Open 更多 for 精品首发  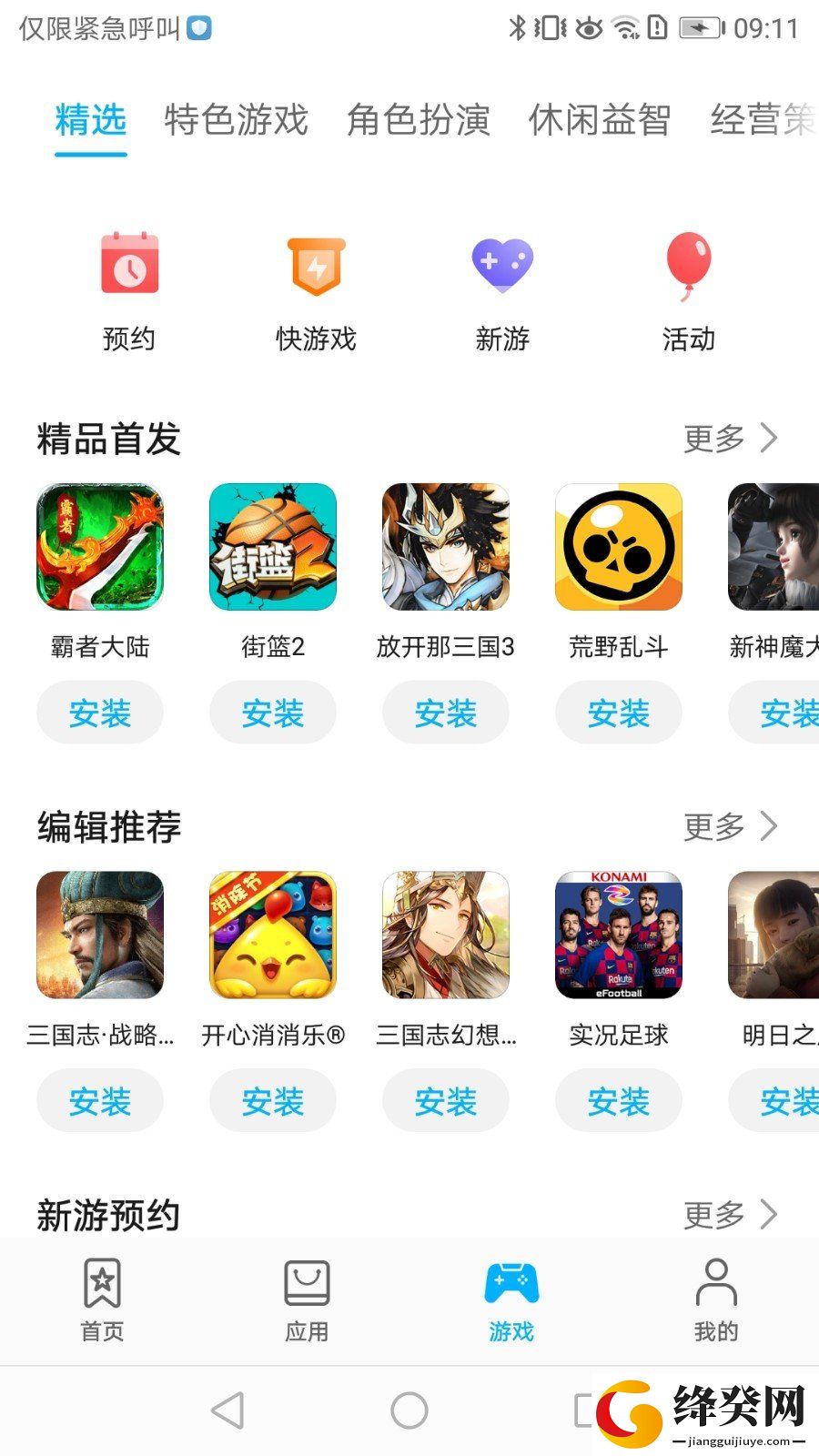pos(731,439)
